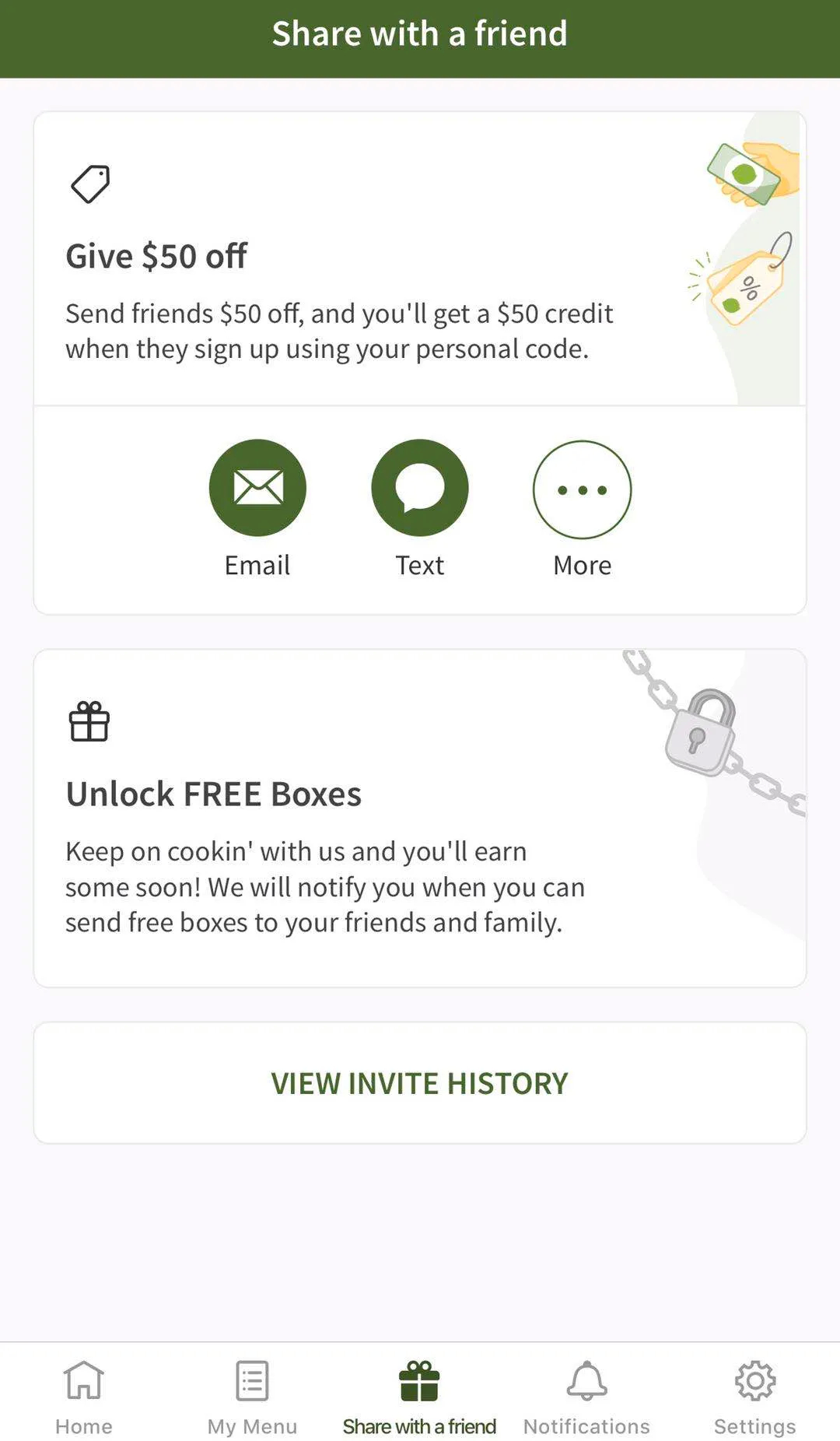Share the $50 offer via Email
Screen dimensions: 840x1441
(x=257, y=489)
